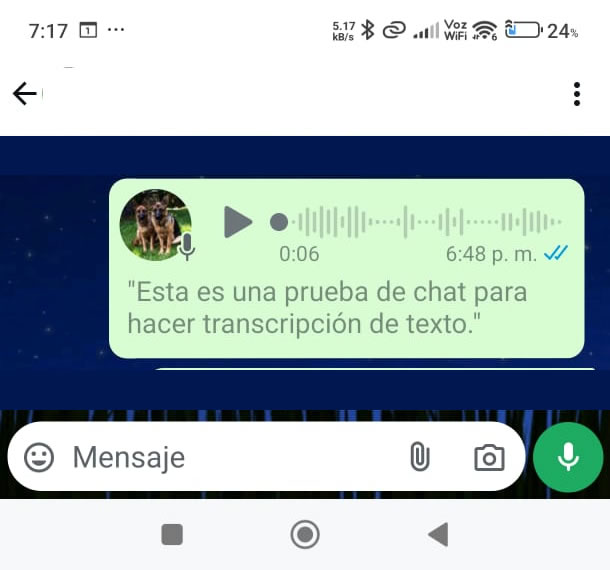Open the emoji picker
This screenshot has height=570, width=610.
click(x=39, y=457)
